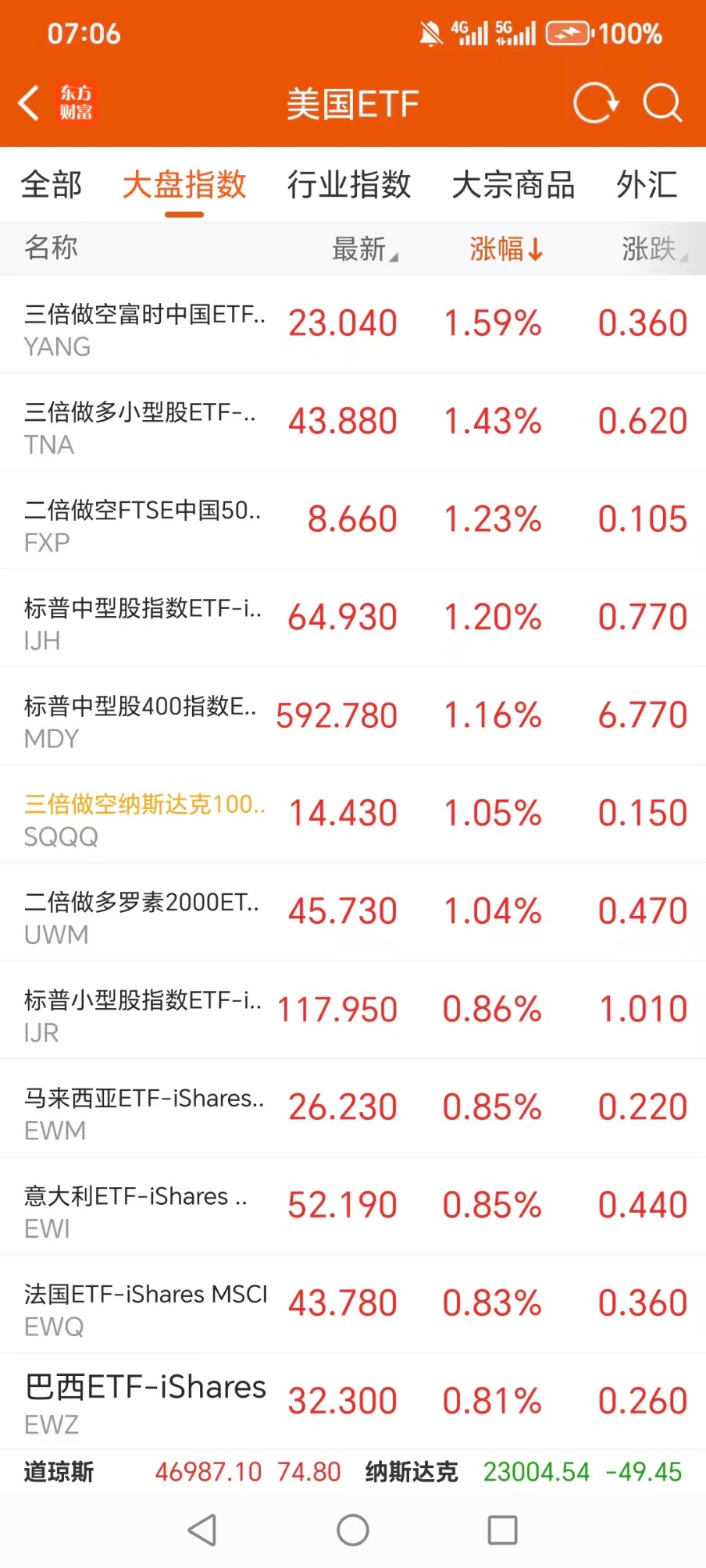
Task: Open the MDY ETF quote
Action: (x=353, y=717)
